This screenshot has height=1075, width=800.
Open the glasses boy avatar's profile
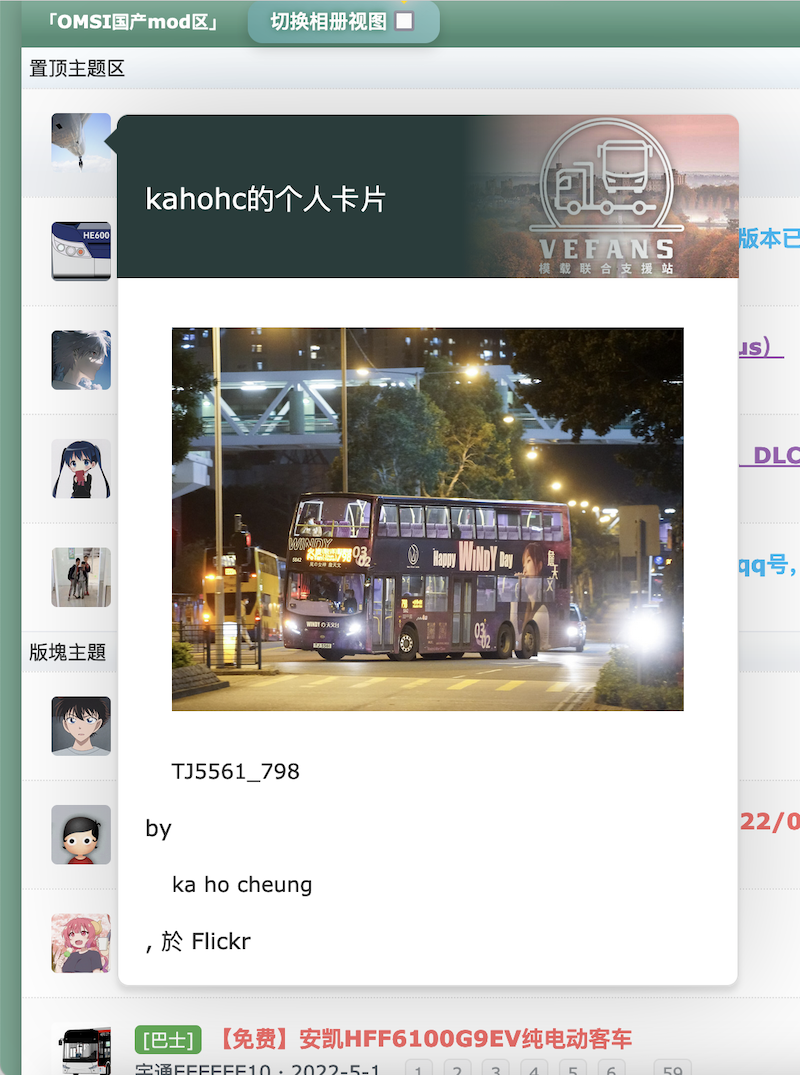(81, 725)
